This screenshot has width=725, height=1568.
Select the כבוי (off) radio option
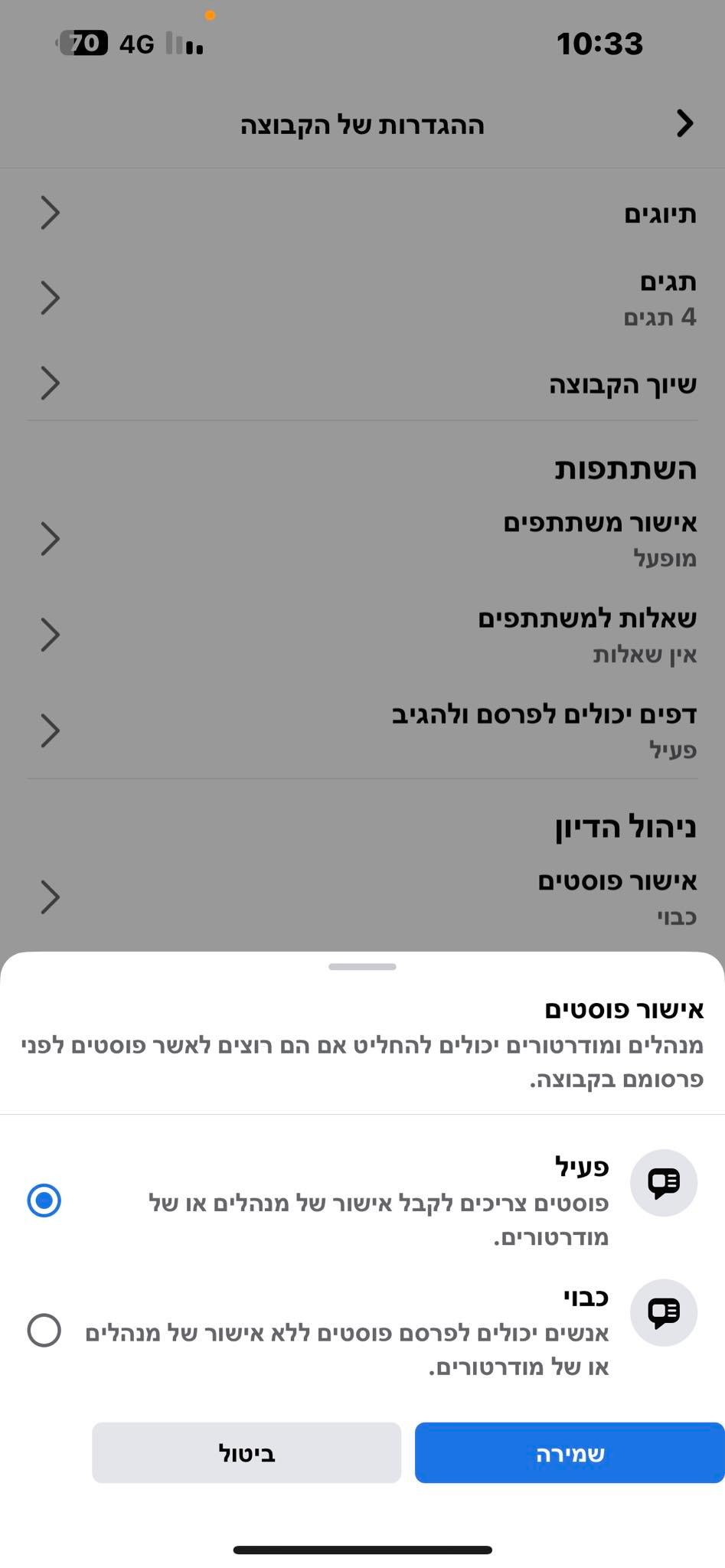44,1330
